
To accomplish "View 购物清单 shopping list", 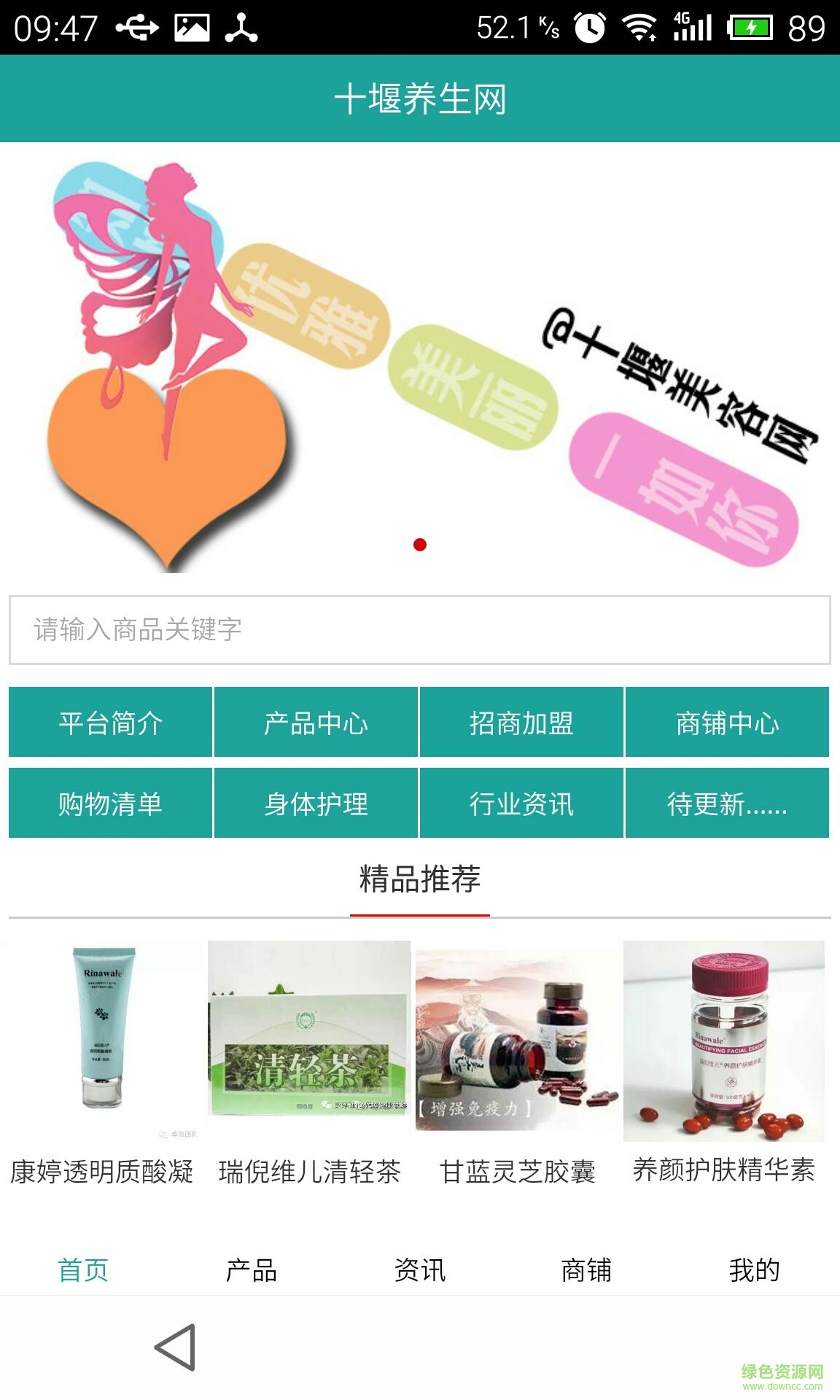I will 111,804.
